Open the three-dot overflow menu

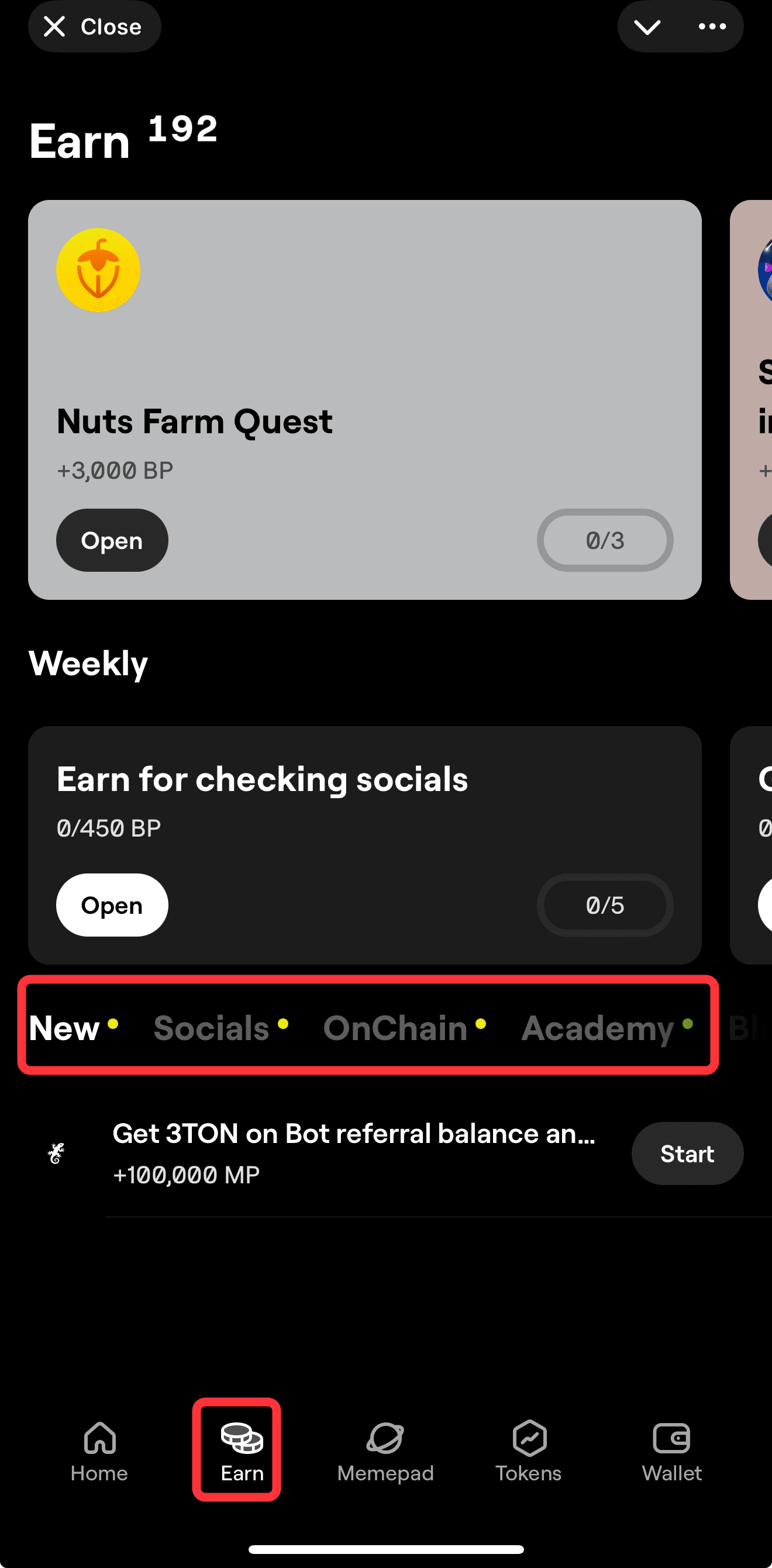(711, 27)
